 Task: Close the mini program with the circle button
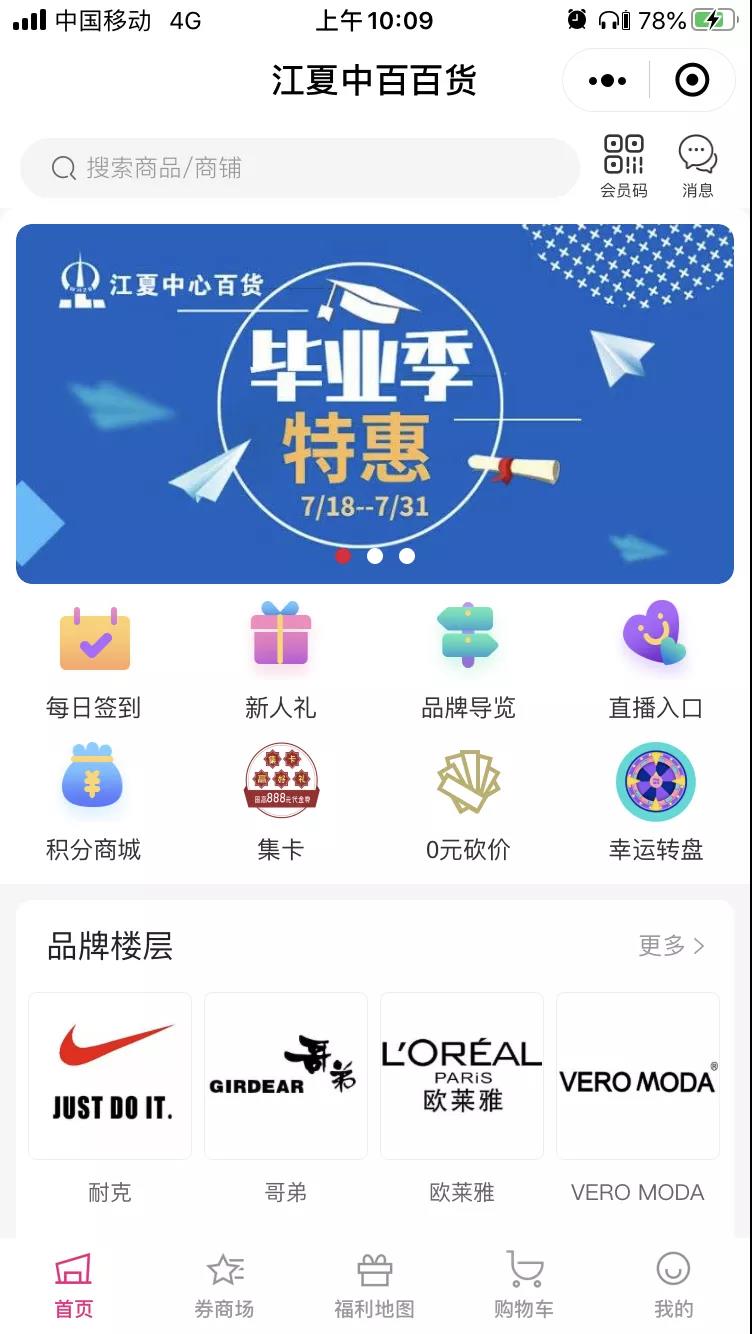point(692,80)
